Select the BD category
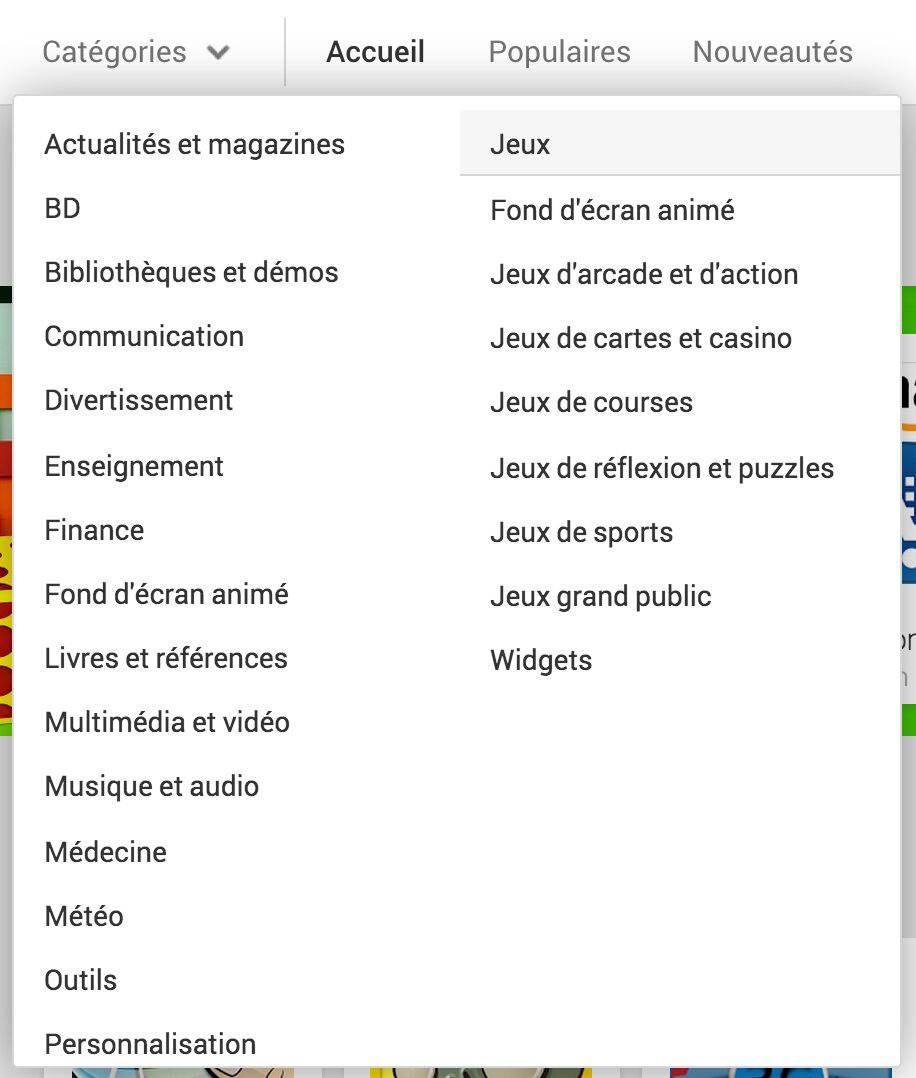The height and width of the screenshot is (1078, 916). point(62,209)
